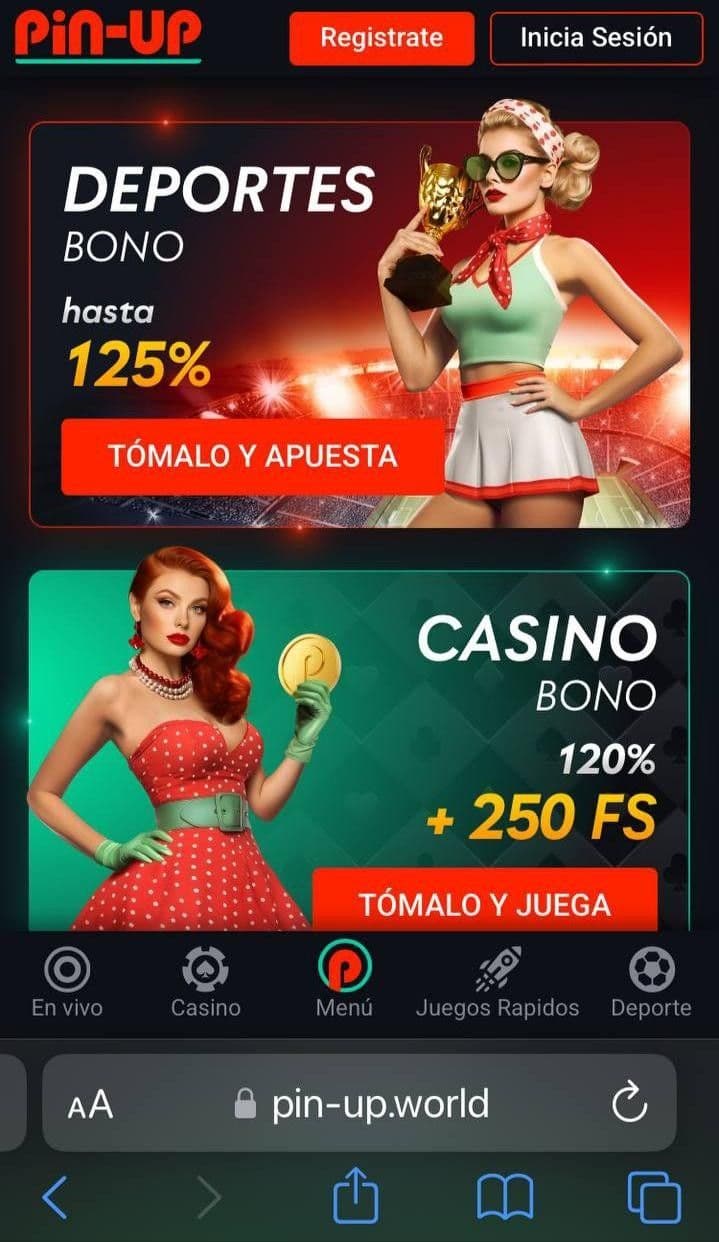Open the Menú tab
The width and height of the screenshot is (719, 1242).
point(344,983)
